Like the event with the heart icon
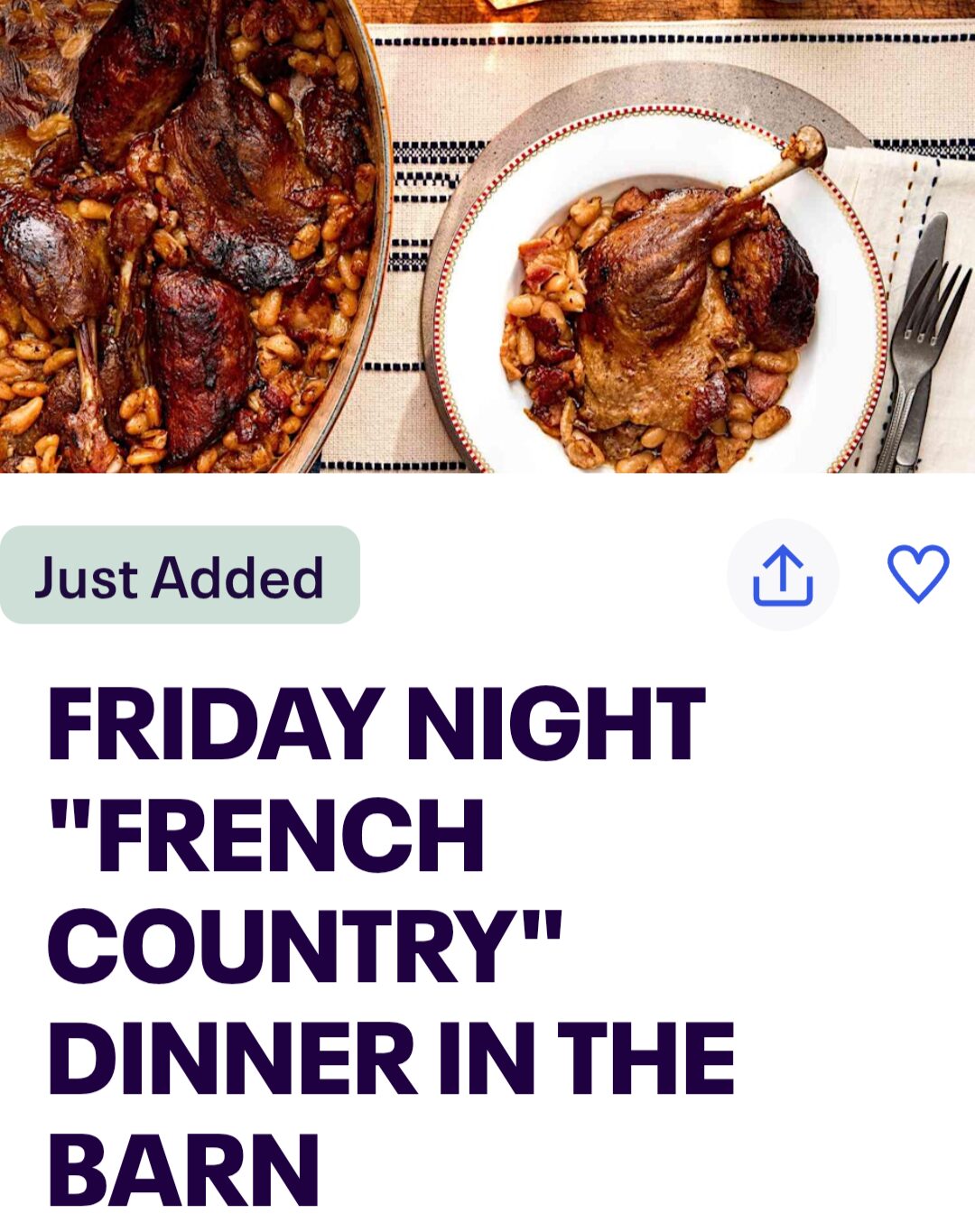Viewport: 975px width, 1232px height. (918, 573)
